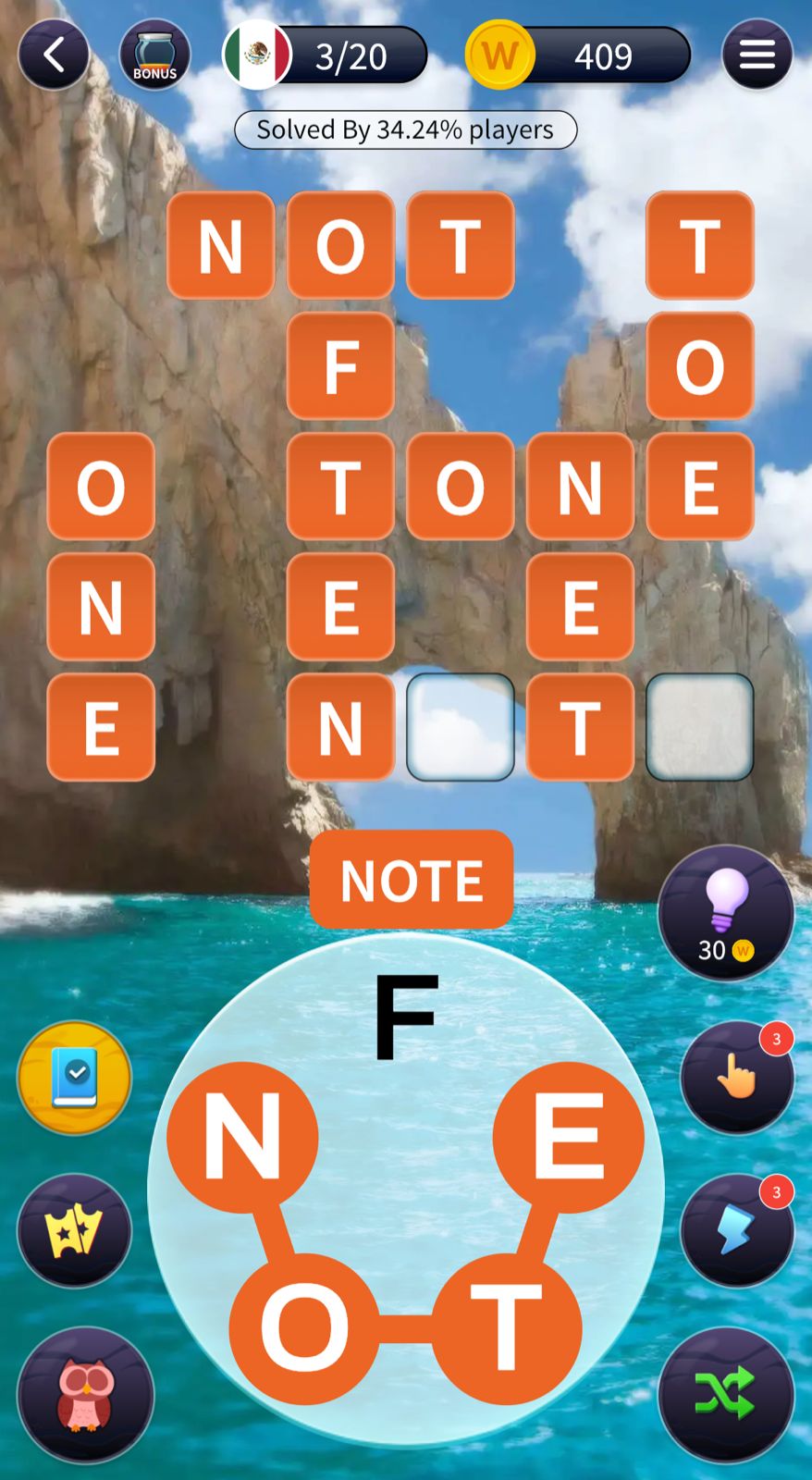
Task: Select letter O in the wheel
Action: coord(304,1328)
